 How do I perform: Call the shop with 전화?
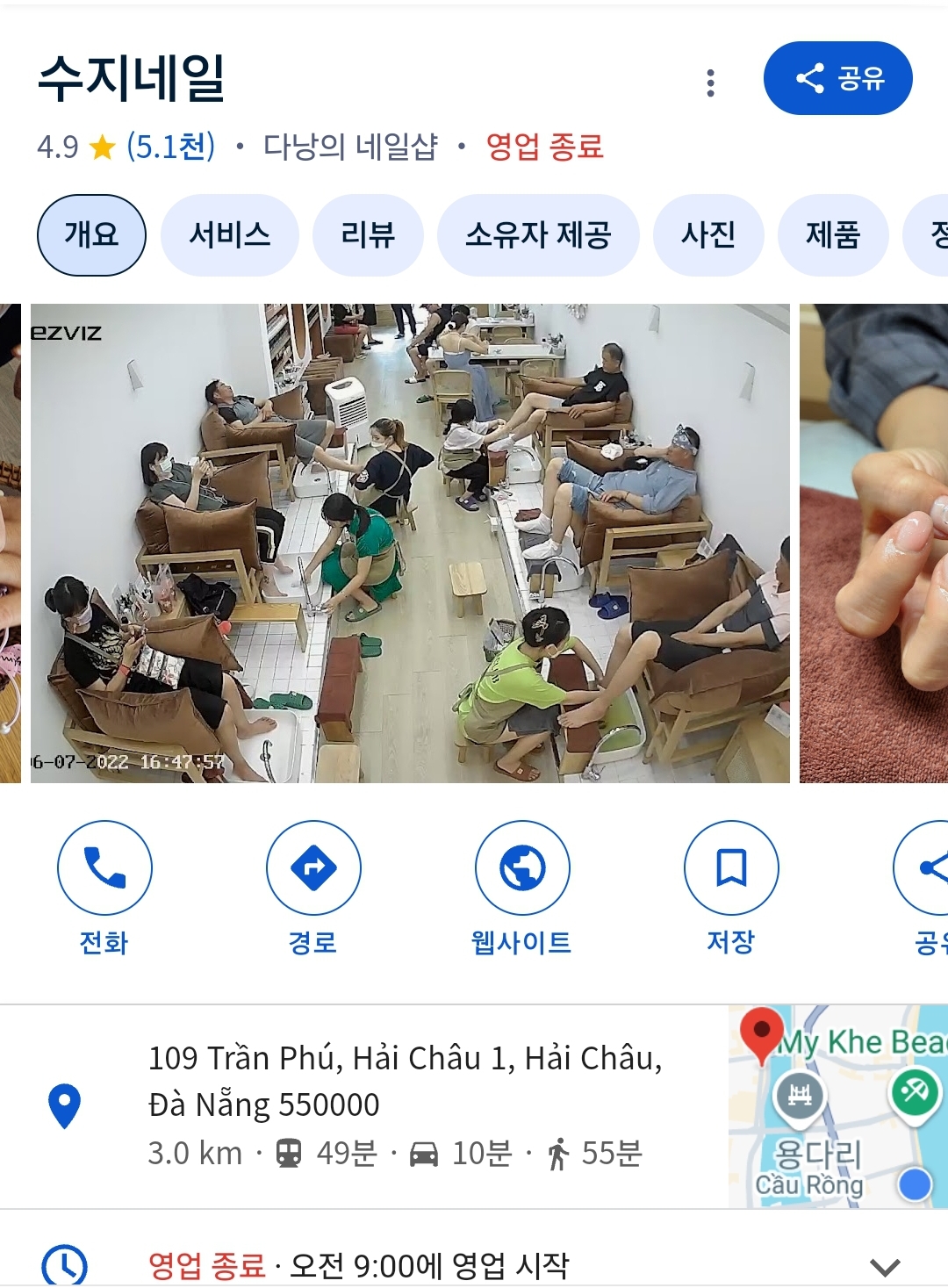pos(104,868)
